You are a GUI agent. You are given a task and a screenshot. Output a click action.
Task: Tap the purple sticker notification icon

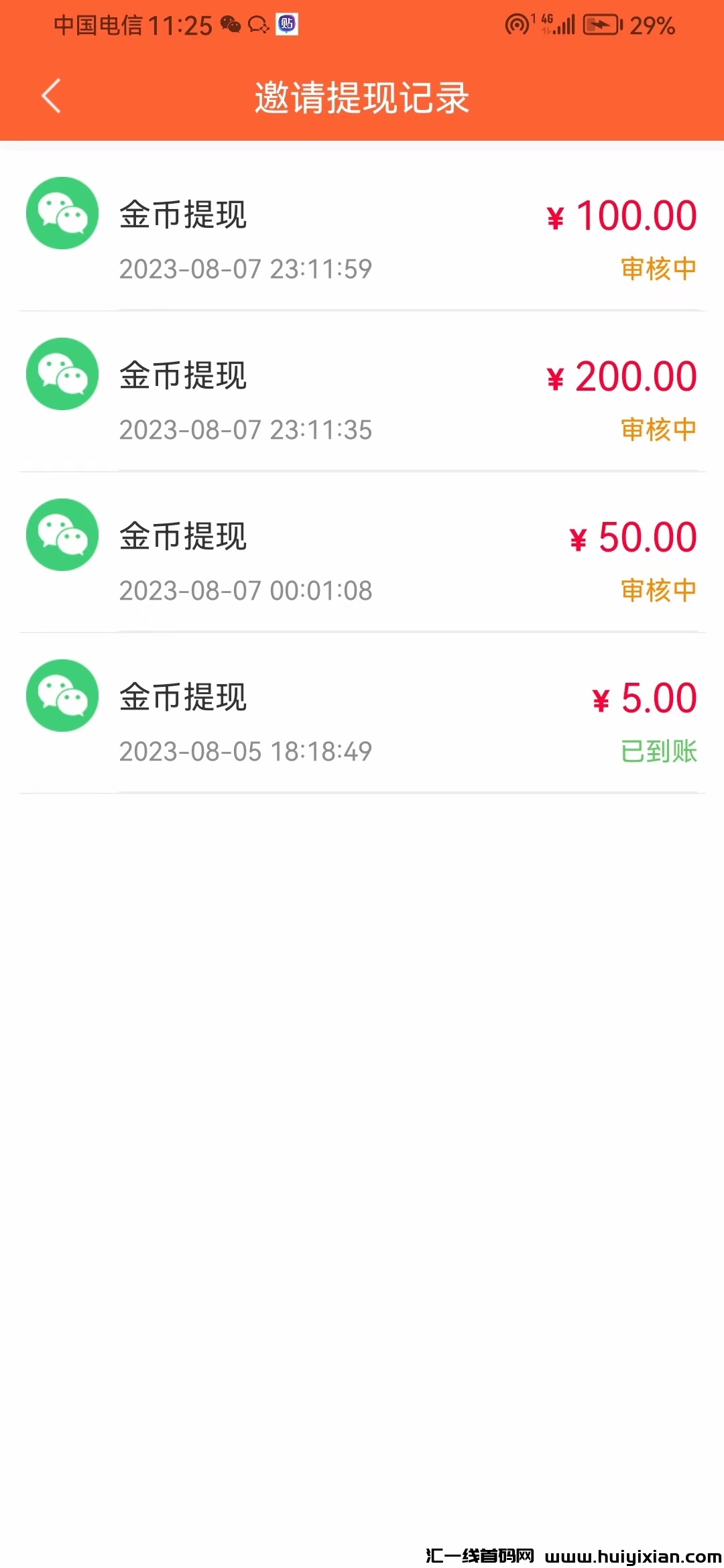click(x=288, y=25)
